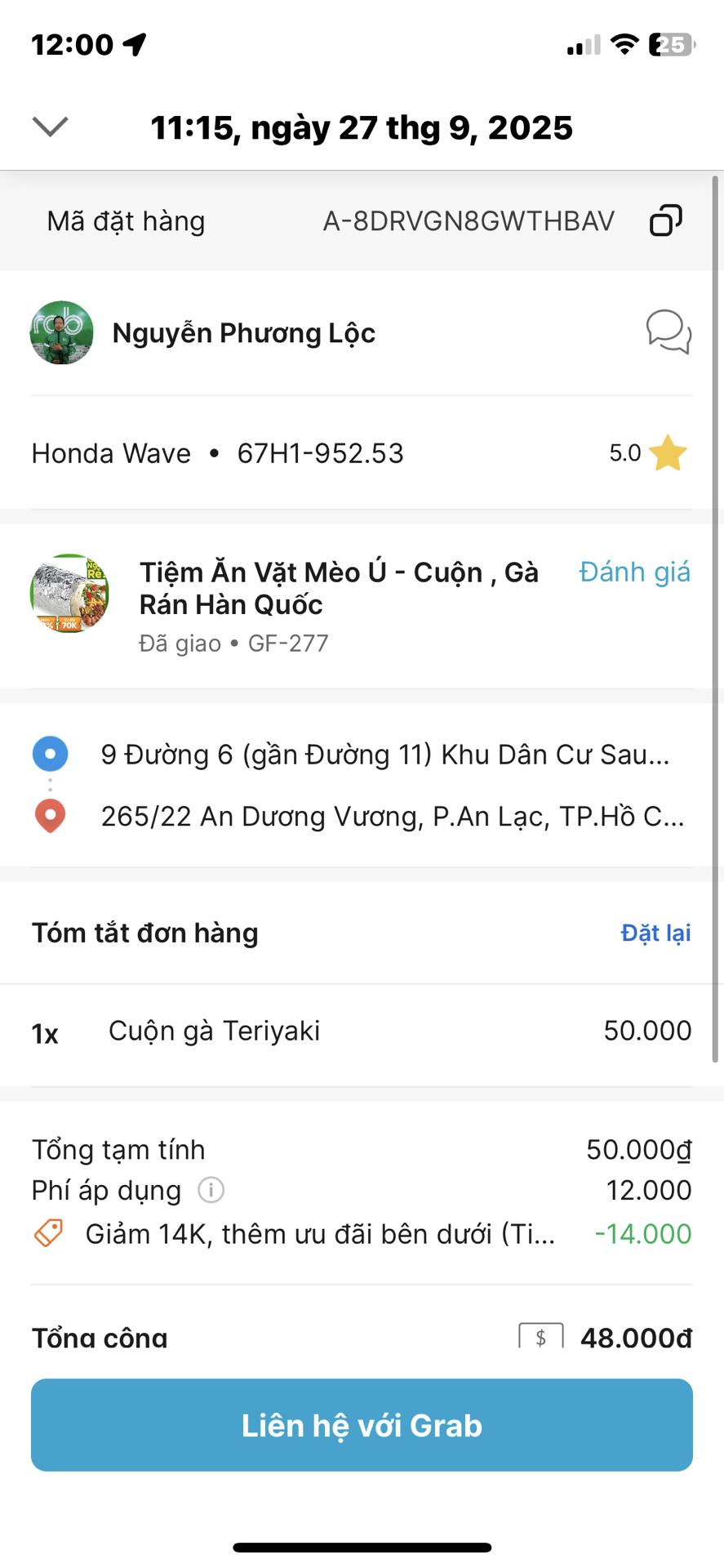Tap the Liên hệ với Grab button
Screen dimensions: 724x1568
(362, 1425)
